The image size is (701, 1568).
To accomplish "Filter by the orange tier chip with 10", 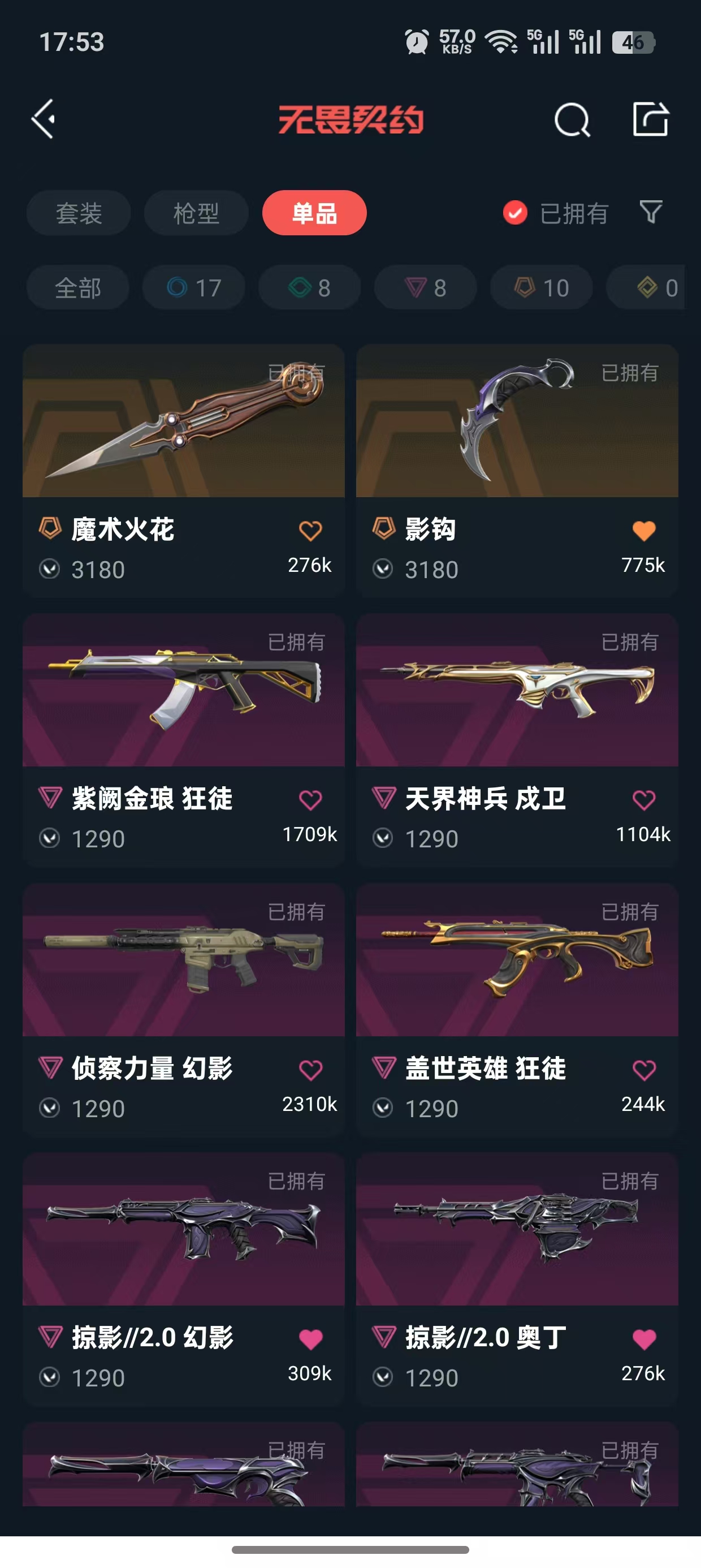I will click(541, 287).
